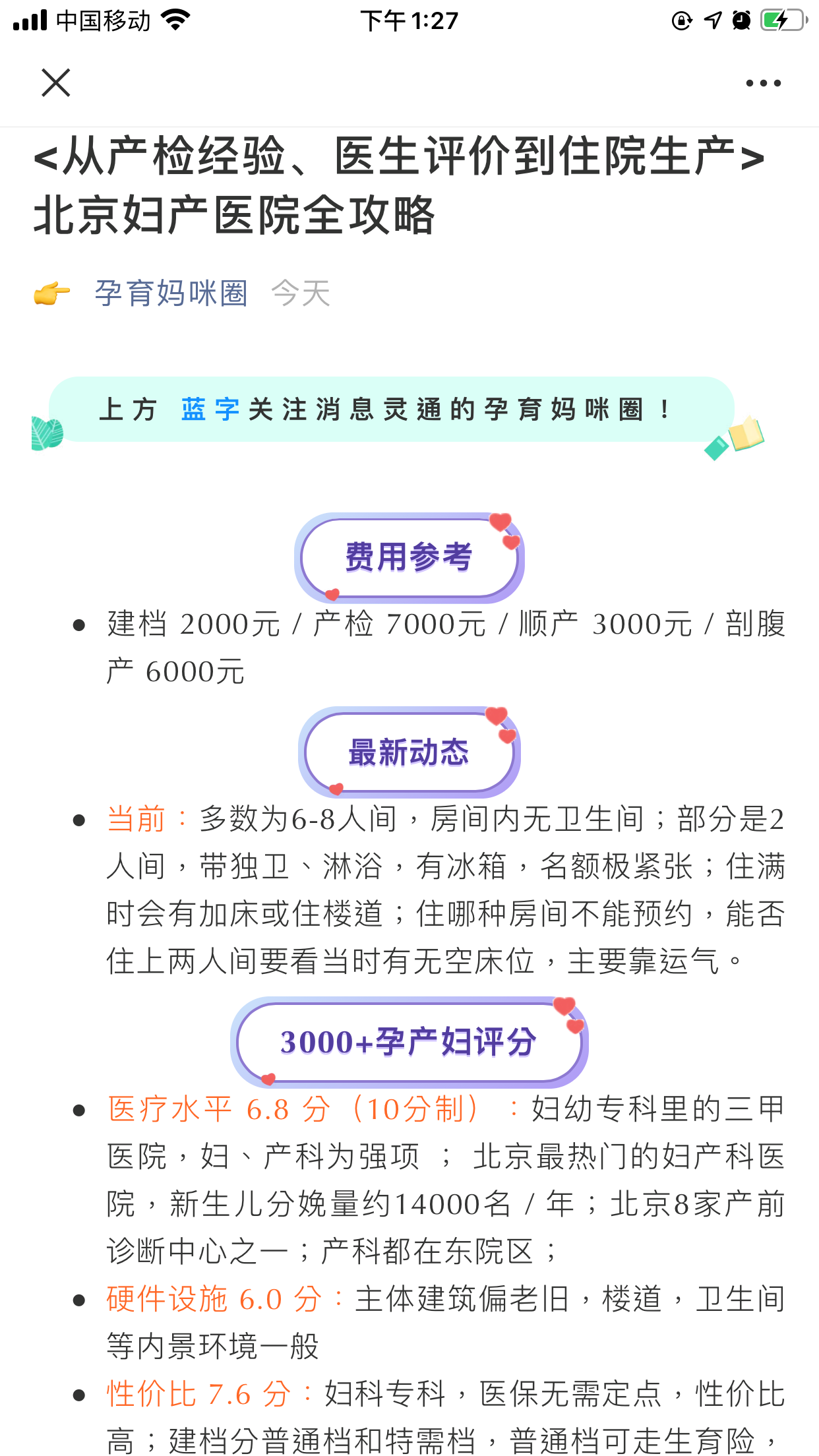Close the article page
Screen dimensions: 819x1456
56,82
